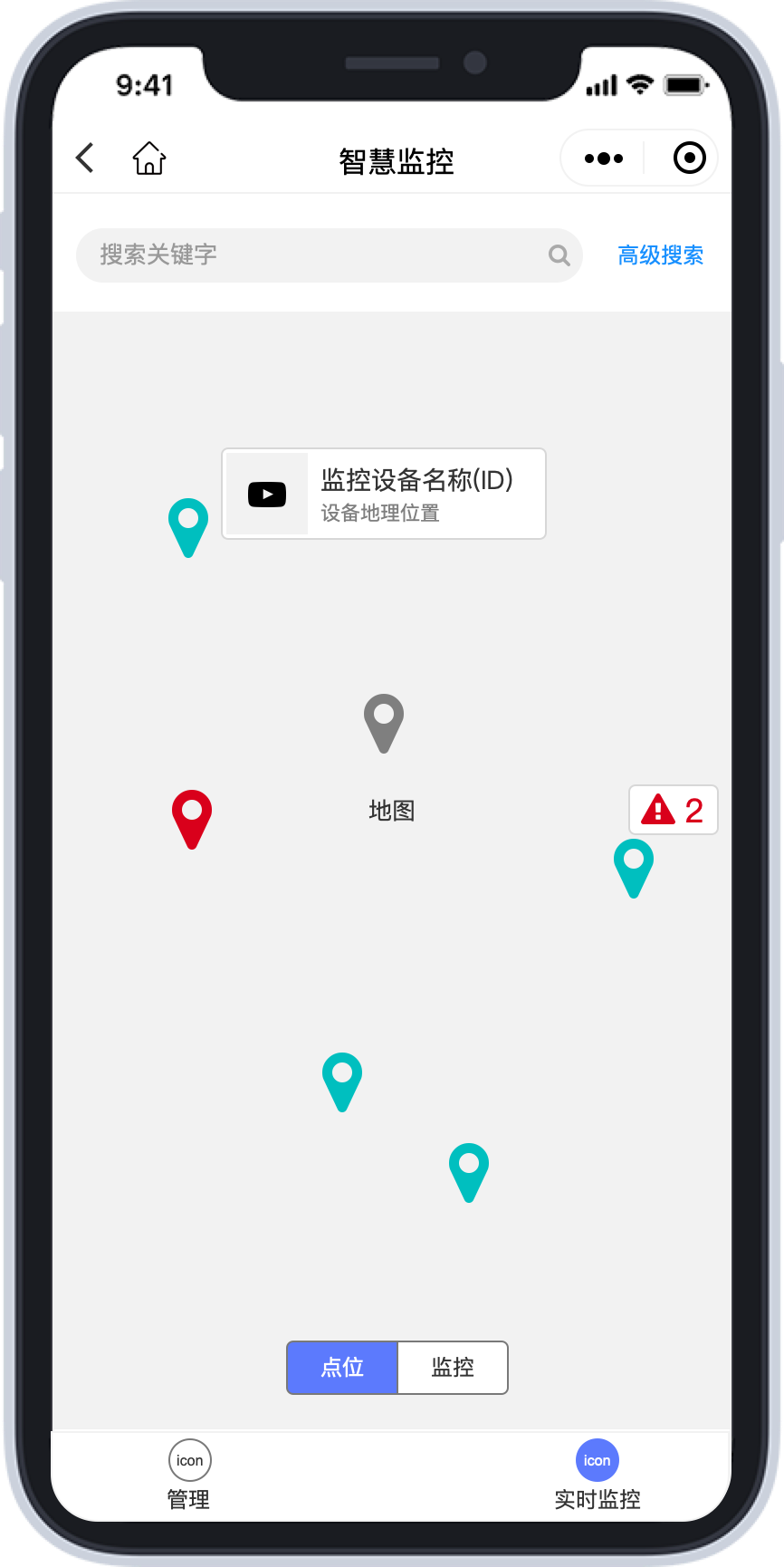Open the 管理 tab

pyautogui.click(x=189, y=1476)
